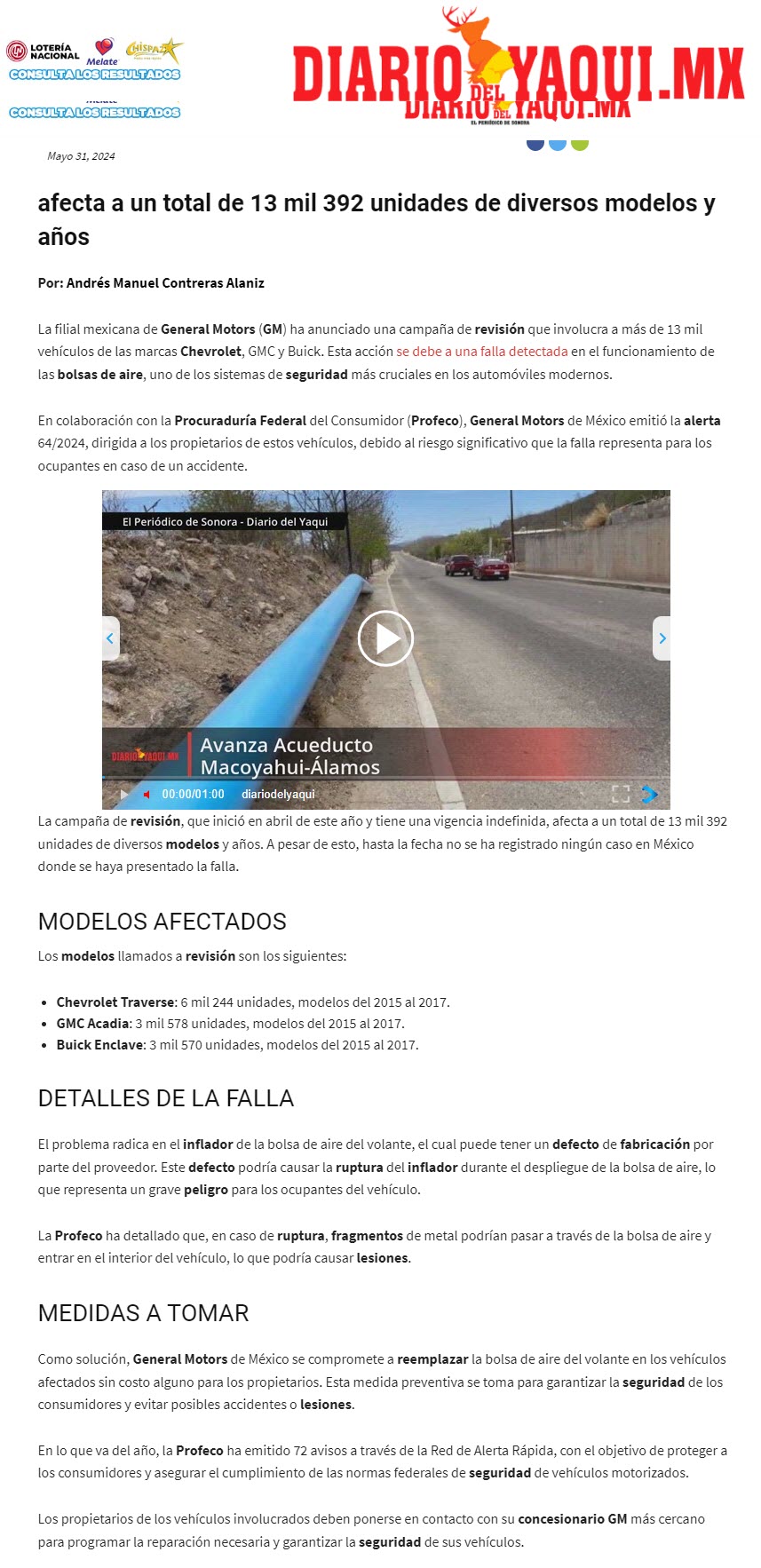The width and height of the screenshot is (761, 1568).
Task: Go to the next video in carousel
Action: [x=662, y=638]
